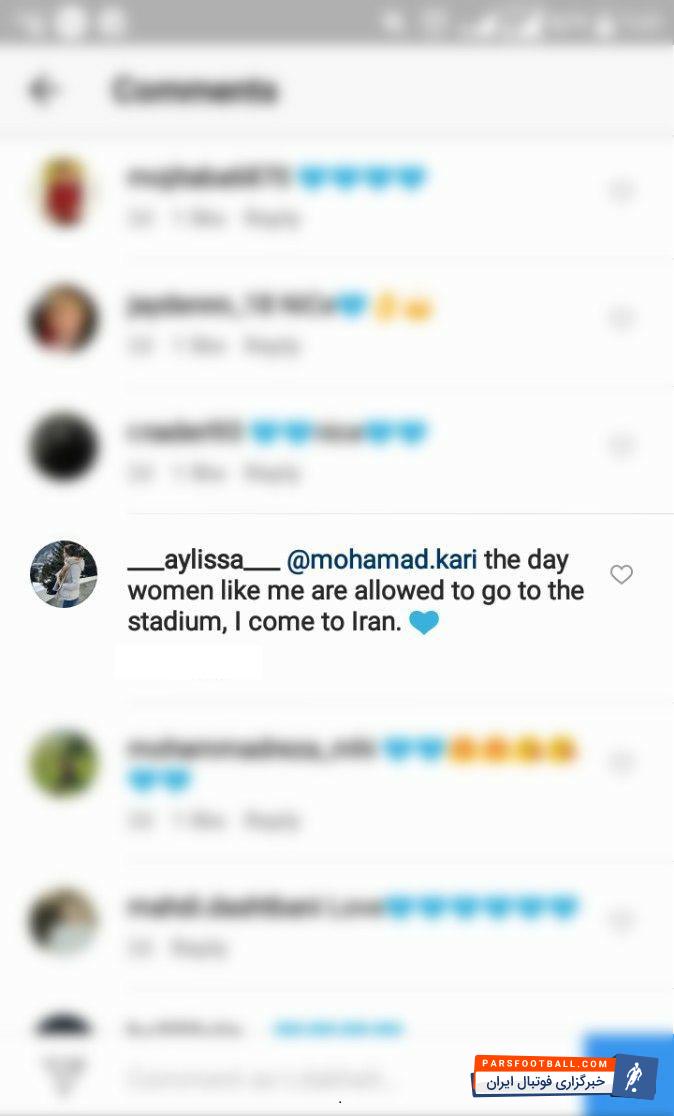Open ___aylissa___ profile picture

(x=64, y=574)
